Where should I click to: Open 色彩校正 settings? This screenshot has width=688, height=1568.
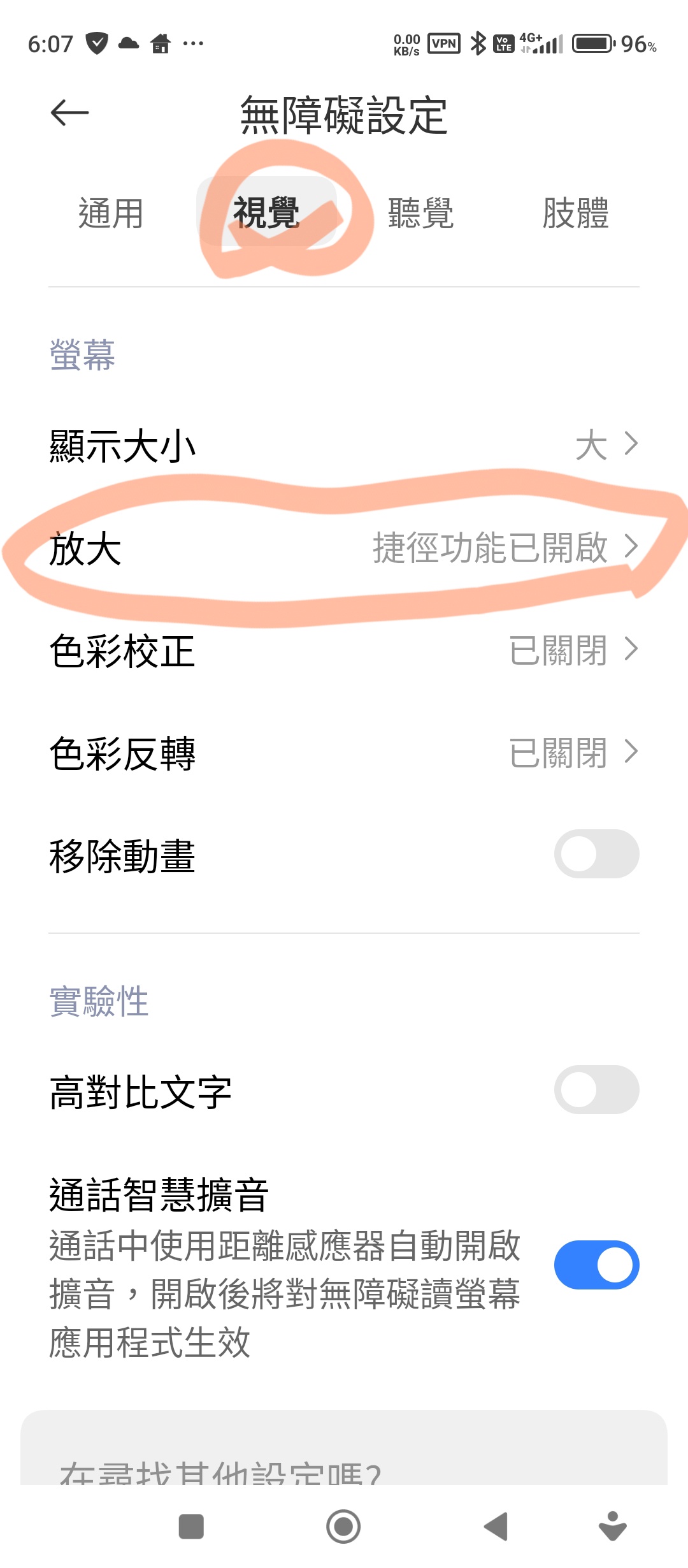pos(344,651)
